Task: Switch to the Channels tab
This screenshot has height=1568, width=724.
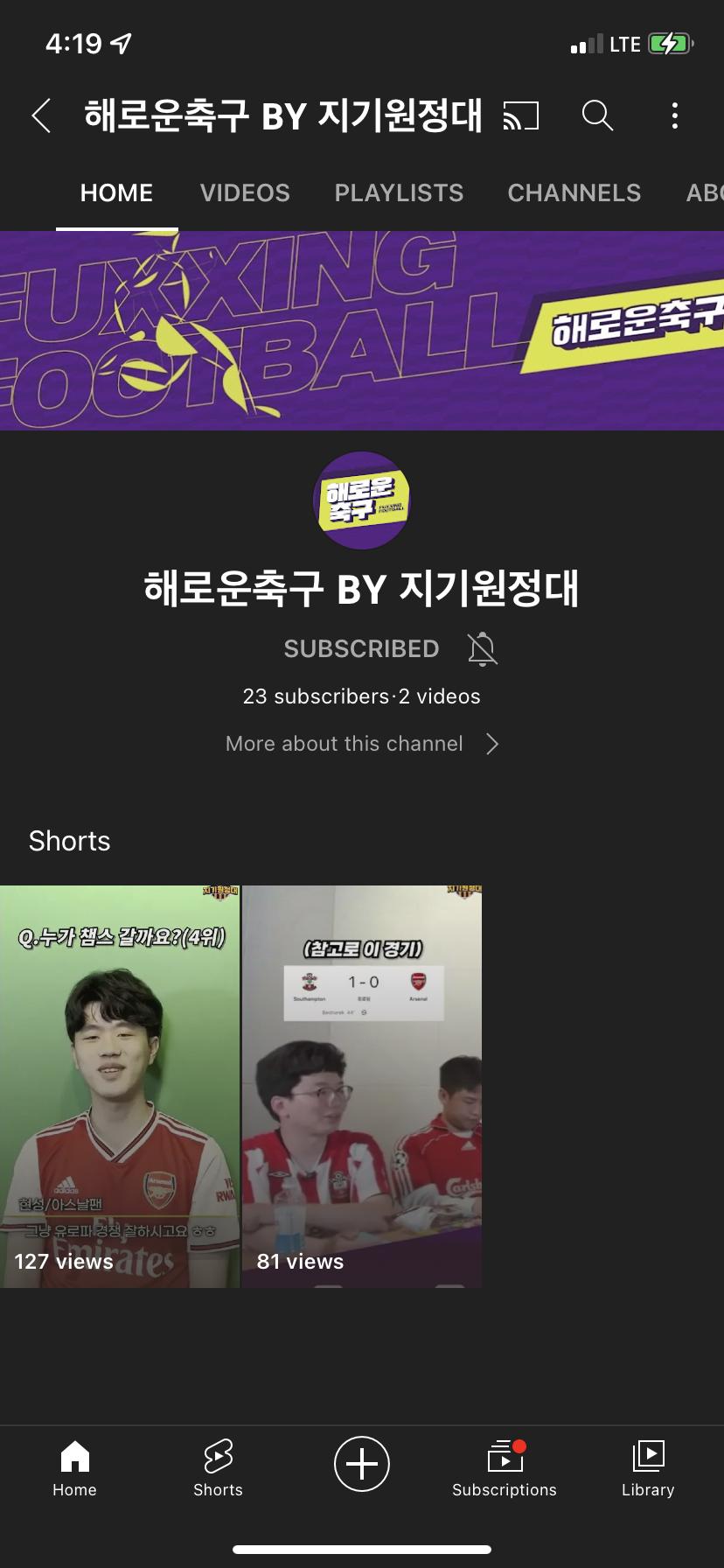Action: (574, 192)
